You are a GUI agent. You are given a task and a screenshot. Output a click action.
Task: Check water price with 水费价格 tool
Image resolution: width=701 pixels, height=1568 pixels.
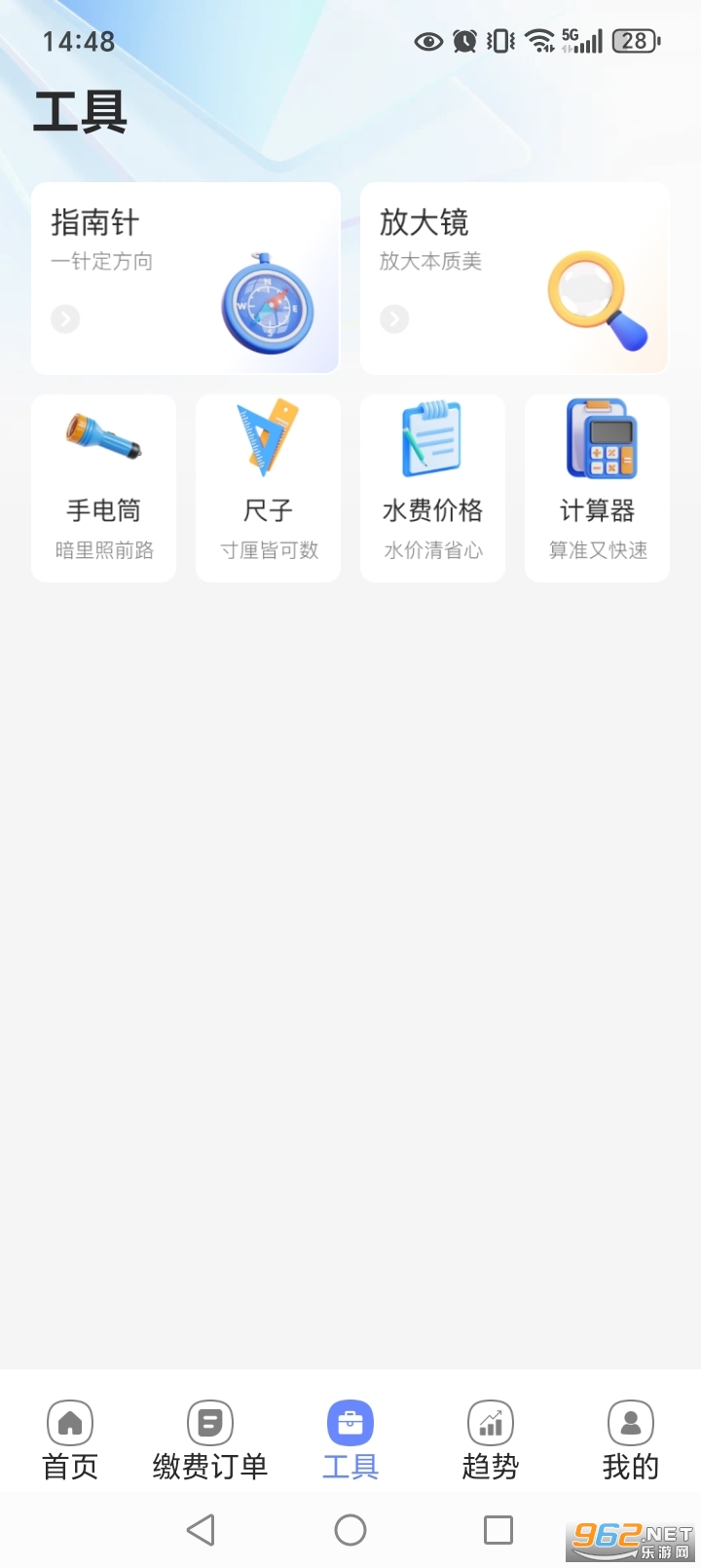431,487
